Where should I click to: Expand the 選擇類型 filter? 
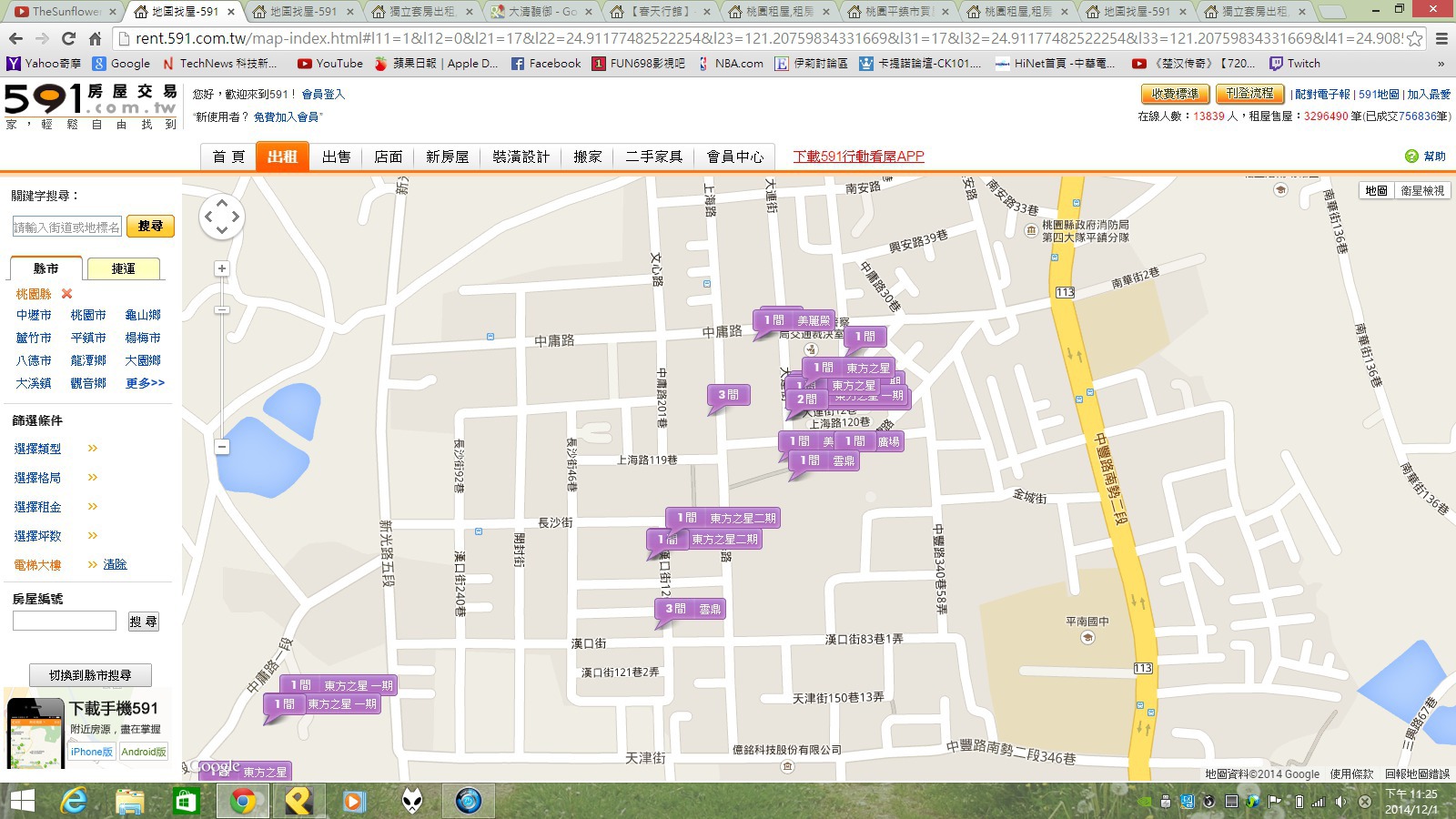pos(38,449)
